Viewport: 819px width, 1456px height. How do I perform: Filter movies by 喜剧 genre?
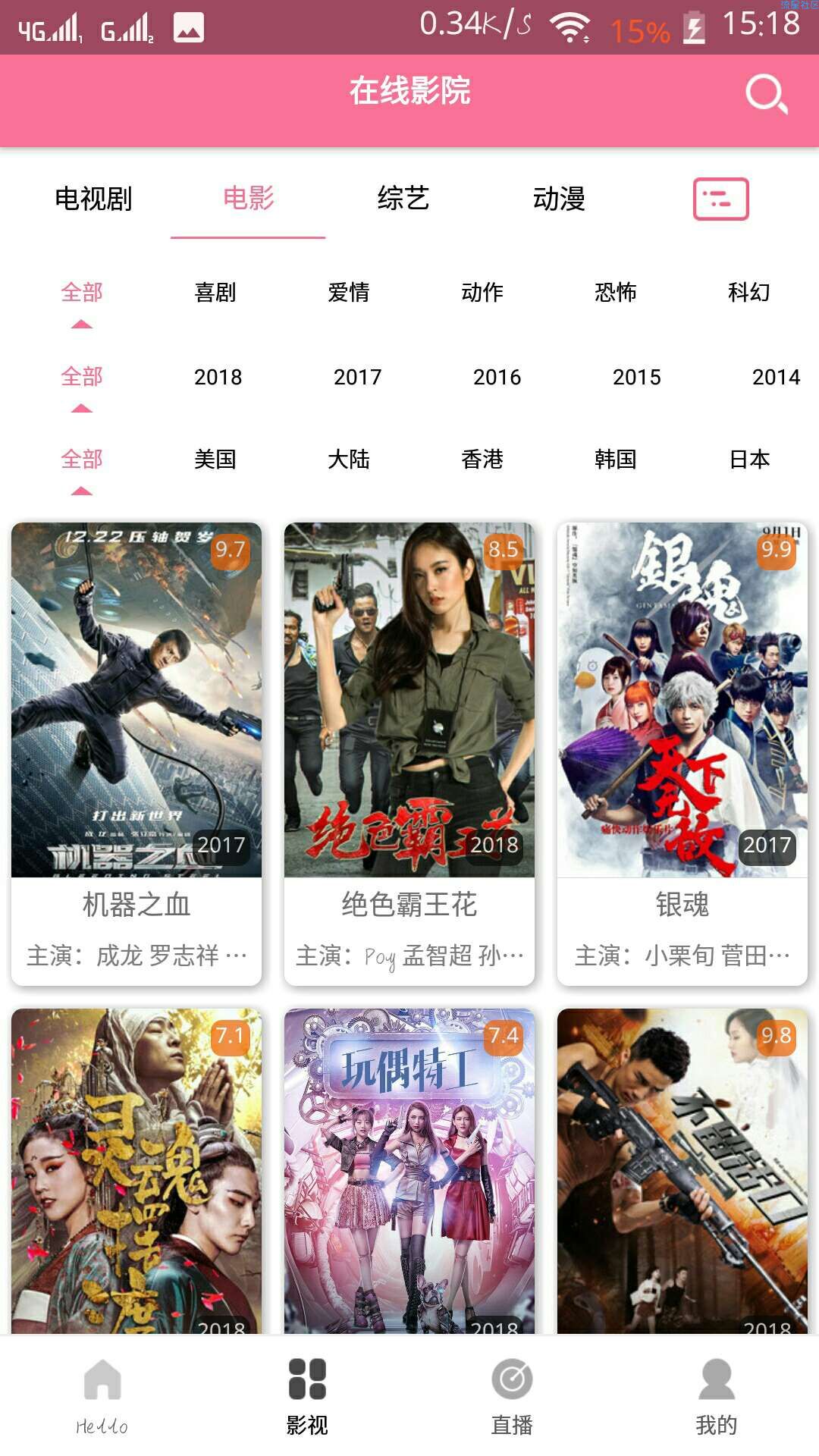215,293
